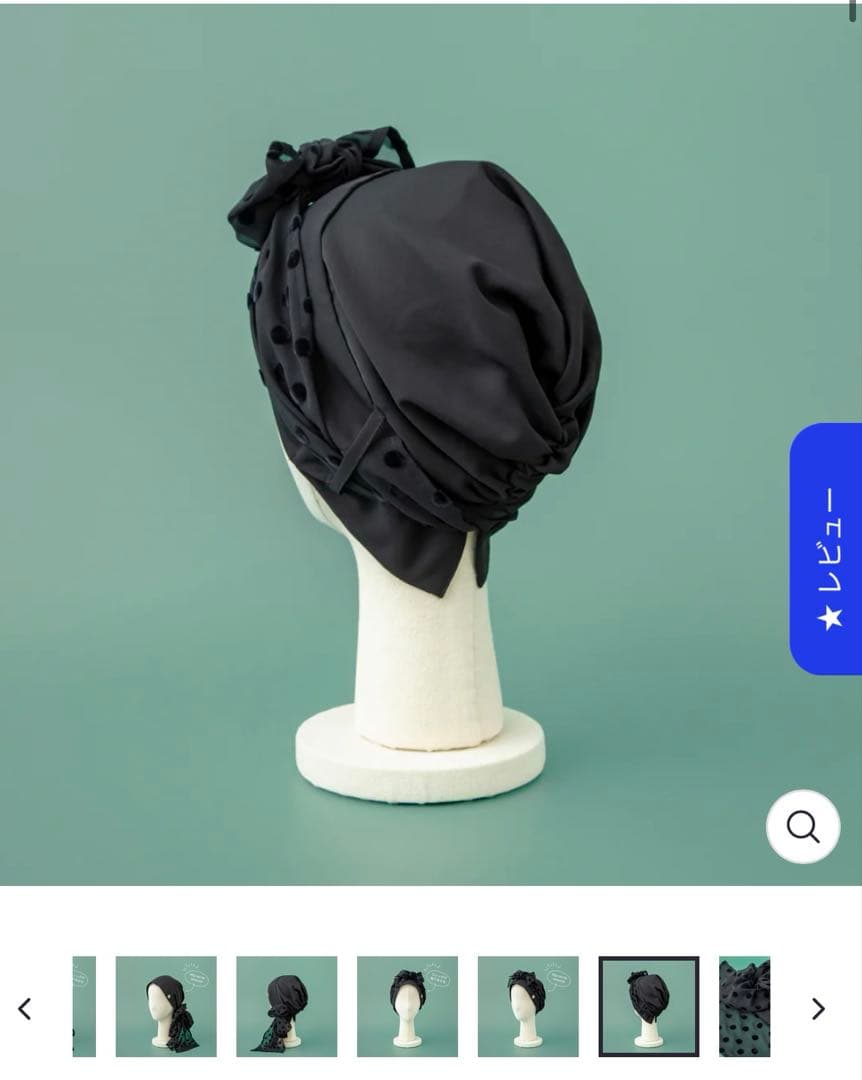Screen dimensions: 862x1080
Task: Go to the previous gallery thumbnails
Action: [x=25, y=1008]
